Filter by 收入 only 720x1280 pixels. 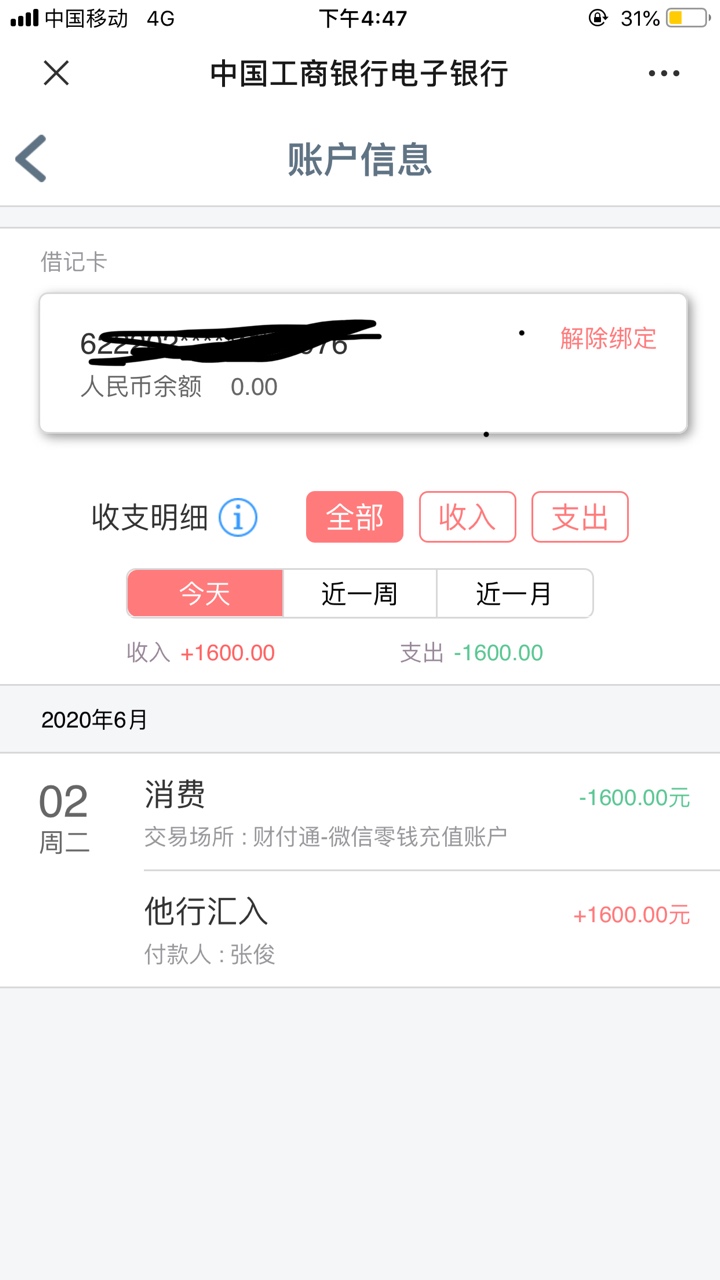(x=467, y=517)
